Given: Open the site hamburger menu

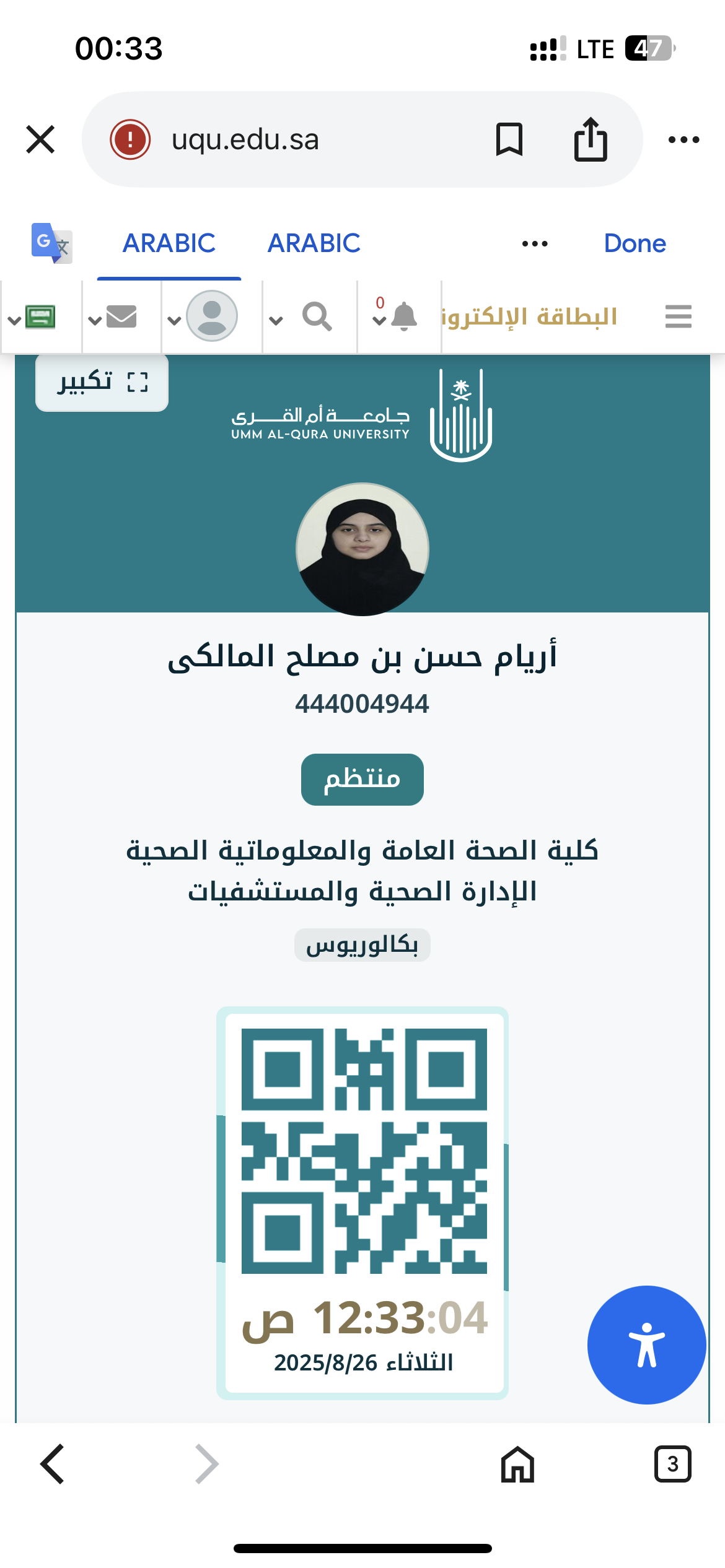Looking at the screenshot, I should 678,316.
